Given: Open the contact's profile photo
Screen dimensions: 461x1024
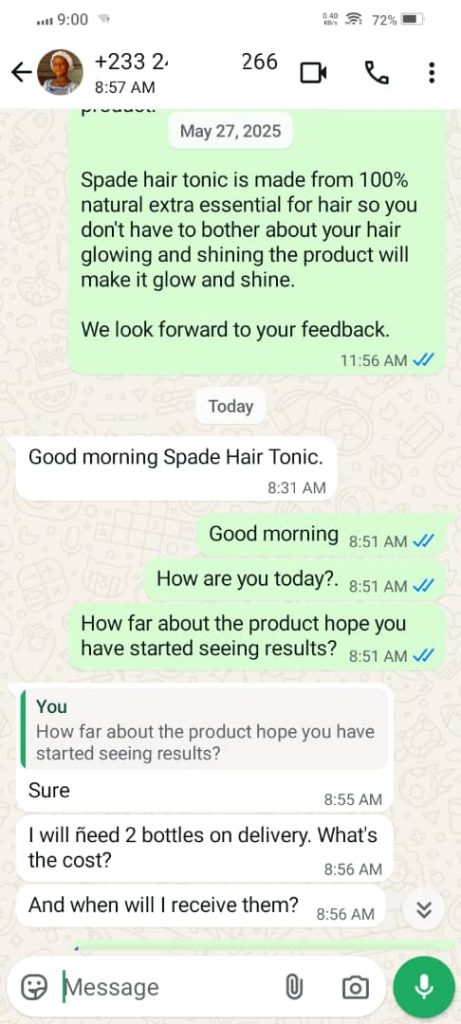Looking at the screenshot, I should (x=59, y=72).
